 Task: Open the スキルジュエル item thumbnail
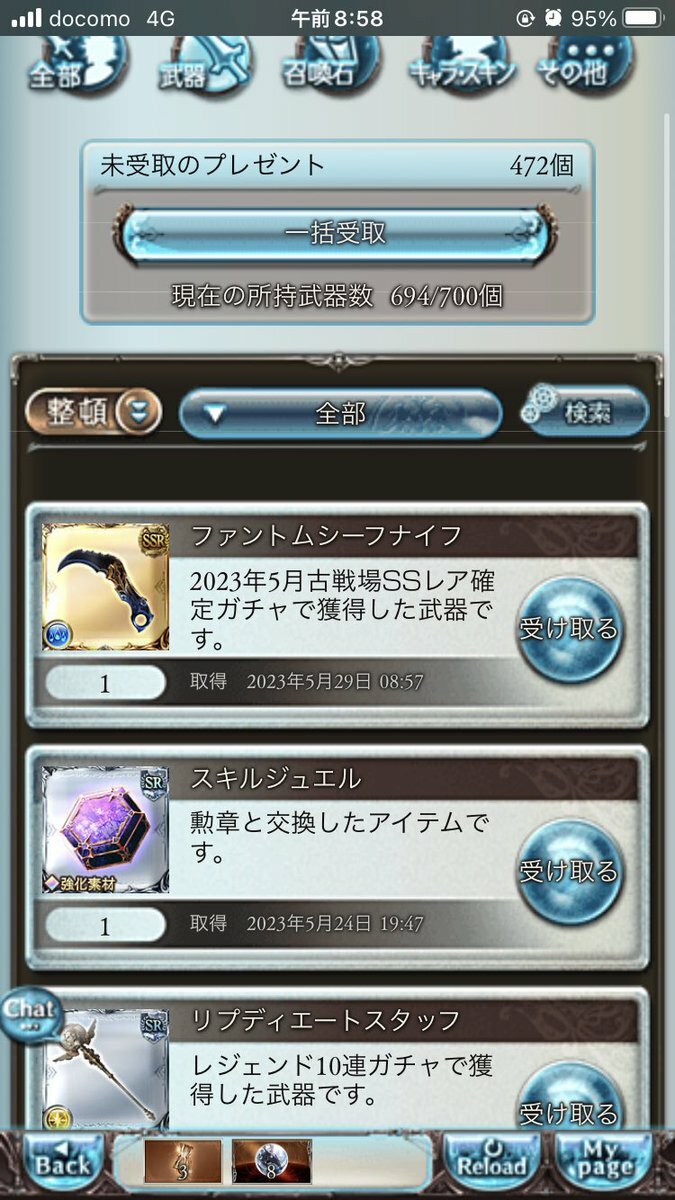click(106, 829)
